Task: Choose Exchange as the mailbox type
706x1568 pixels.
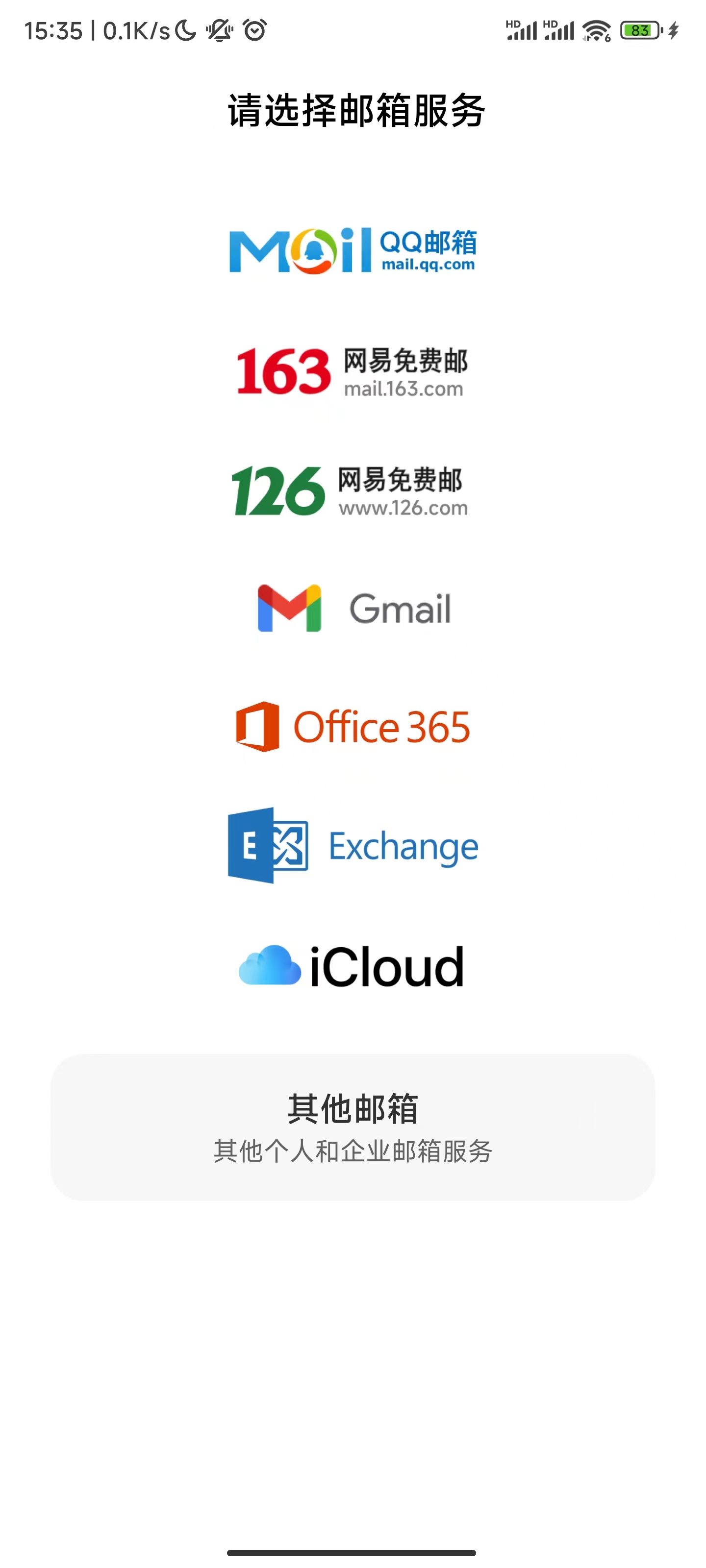Action: (353, 845)
